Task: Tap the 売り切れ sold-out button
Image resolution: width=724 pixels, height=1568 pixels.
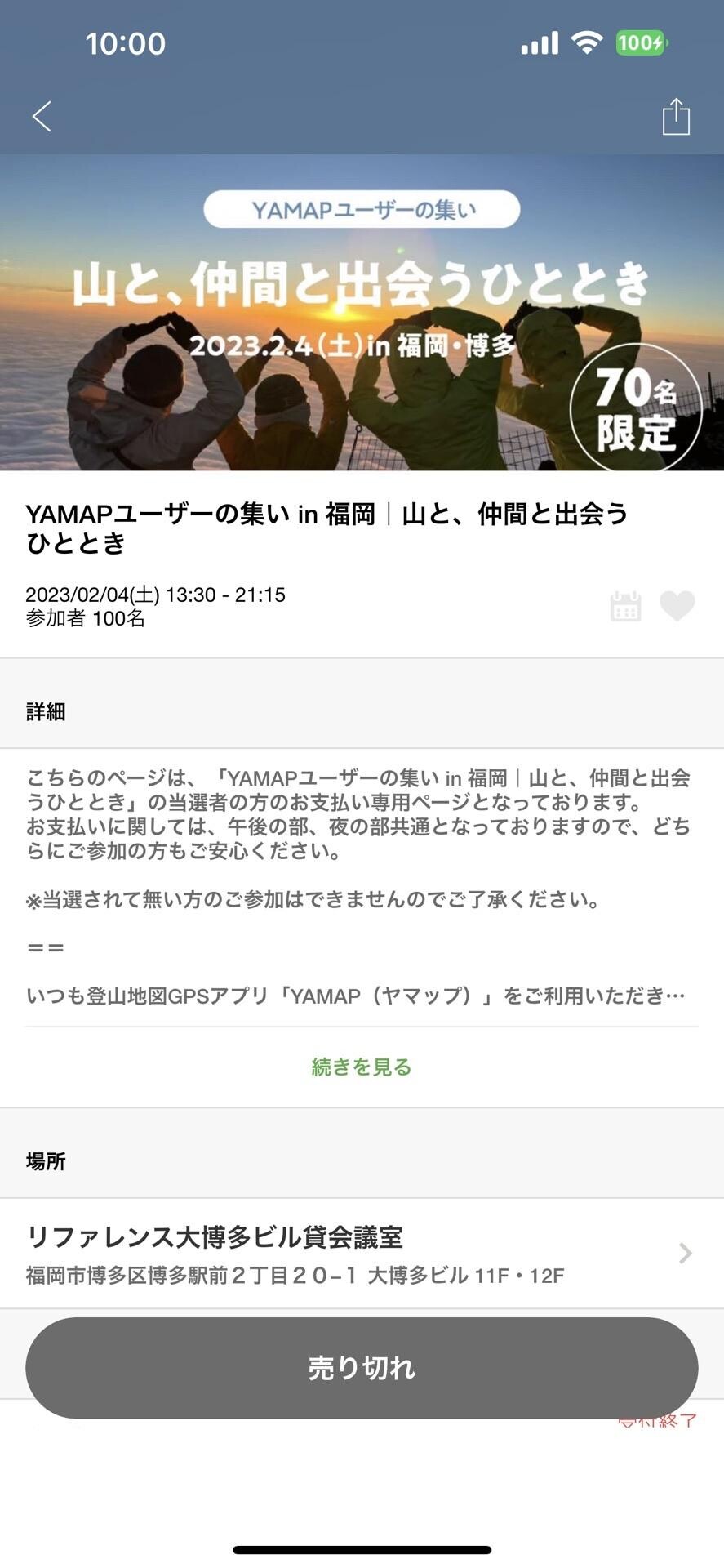Action: tap(362, 1367)
